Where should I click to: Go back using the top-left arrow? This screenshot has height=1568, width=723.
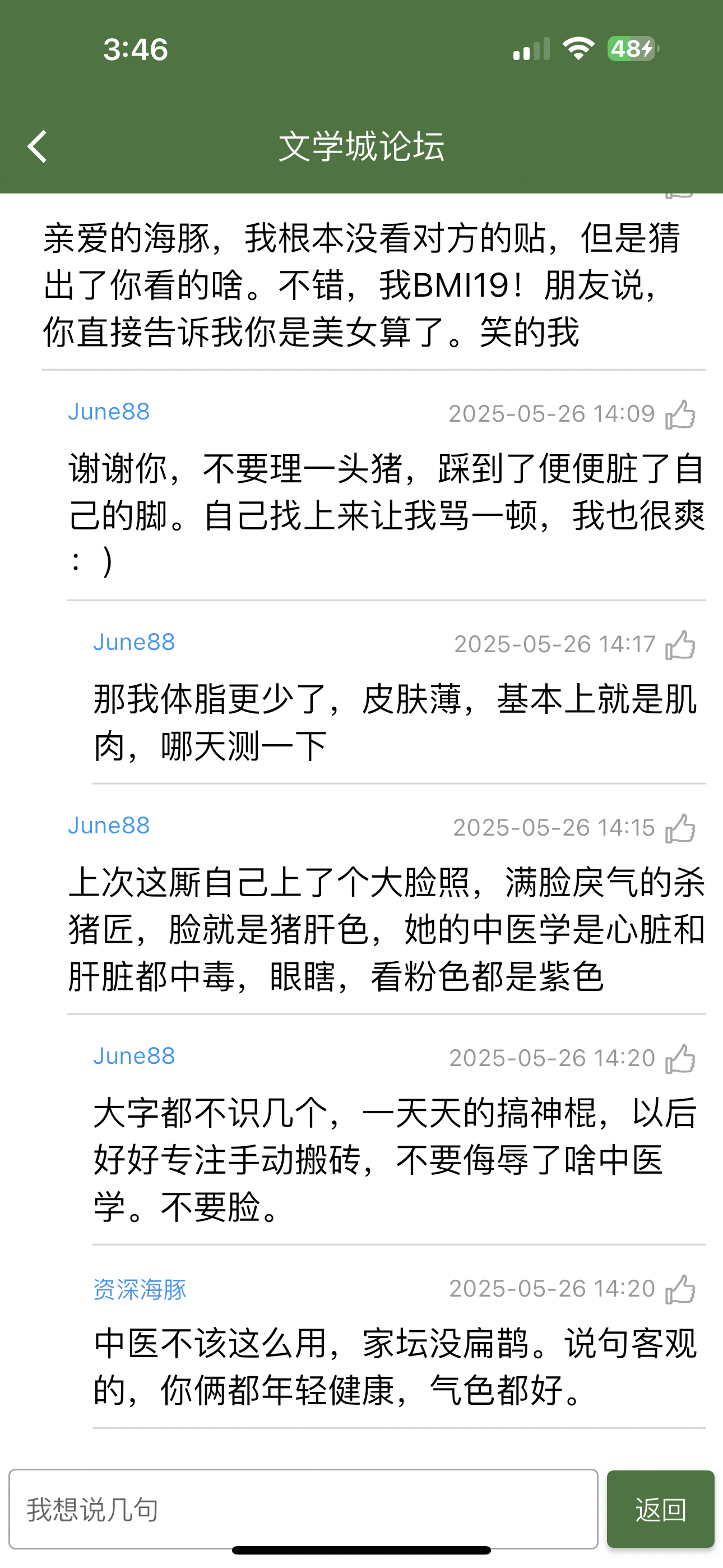pyautogui.click(x=38, y=147)
